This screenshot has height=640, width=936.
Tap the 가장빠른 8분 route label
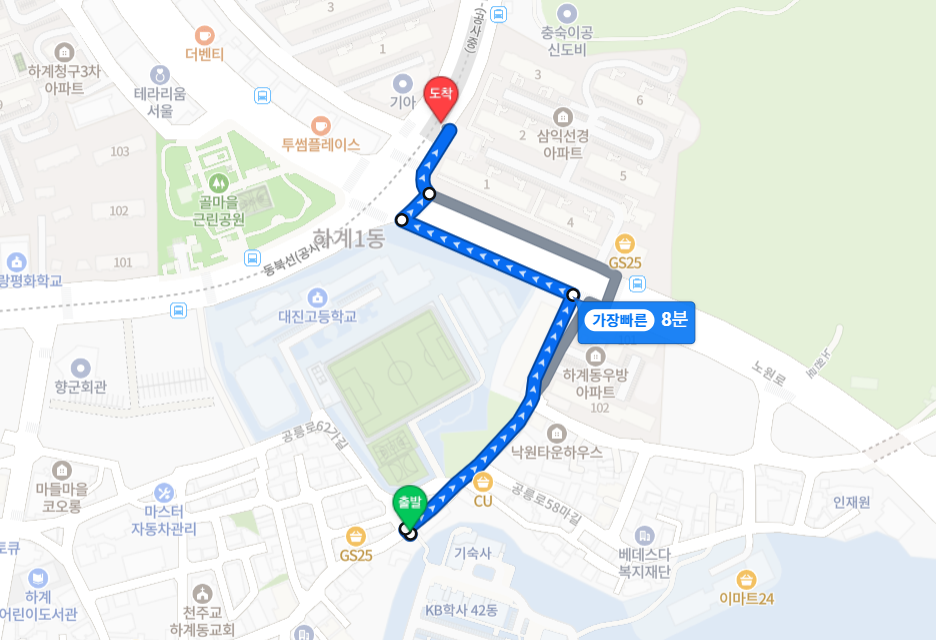pos(636,320)
